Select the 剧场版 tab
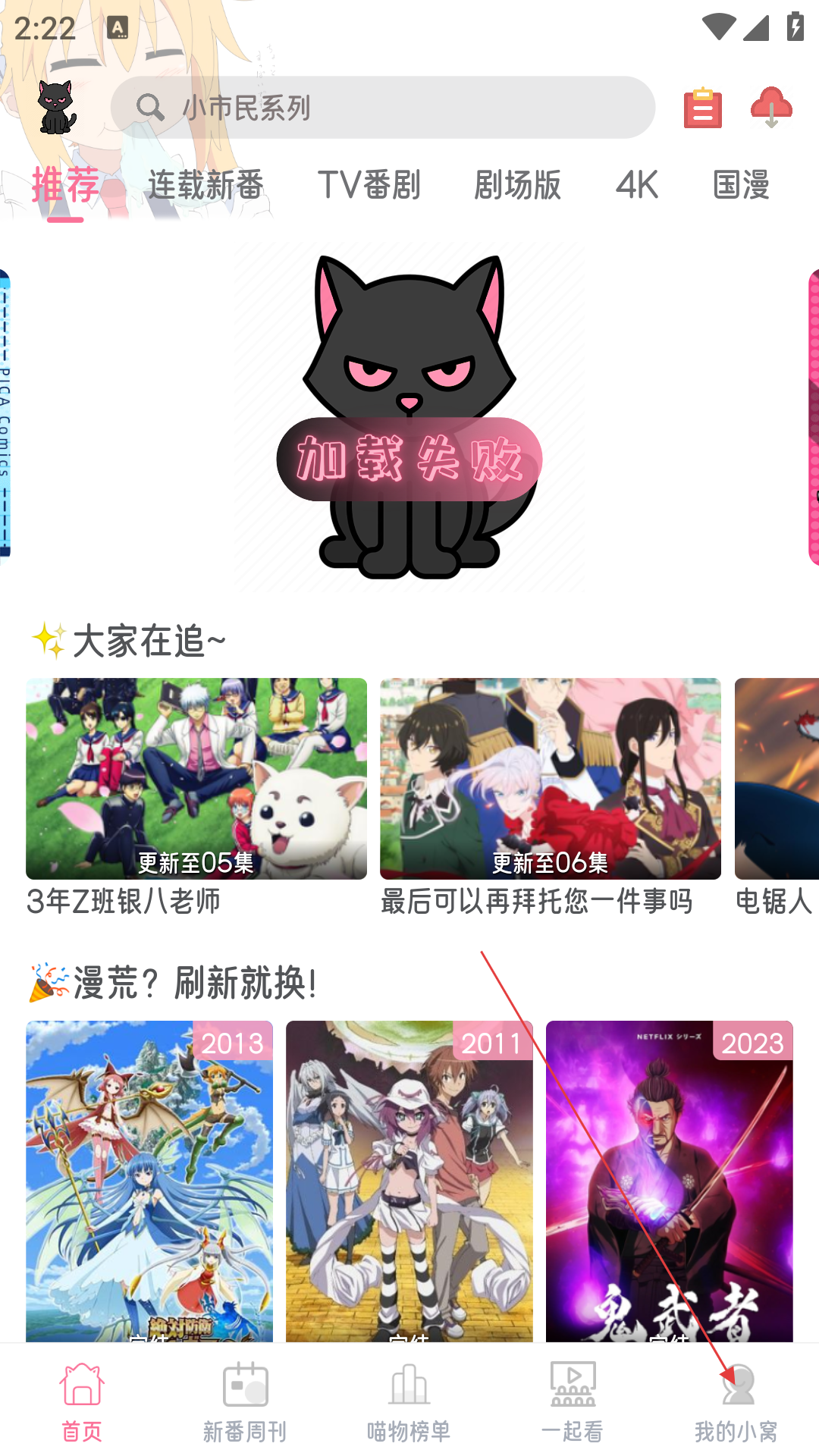 click(x=517, y=185)
